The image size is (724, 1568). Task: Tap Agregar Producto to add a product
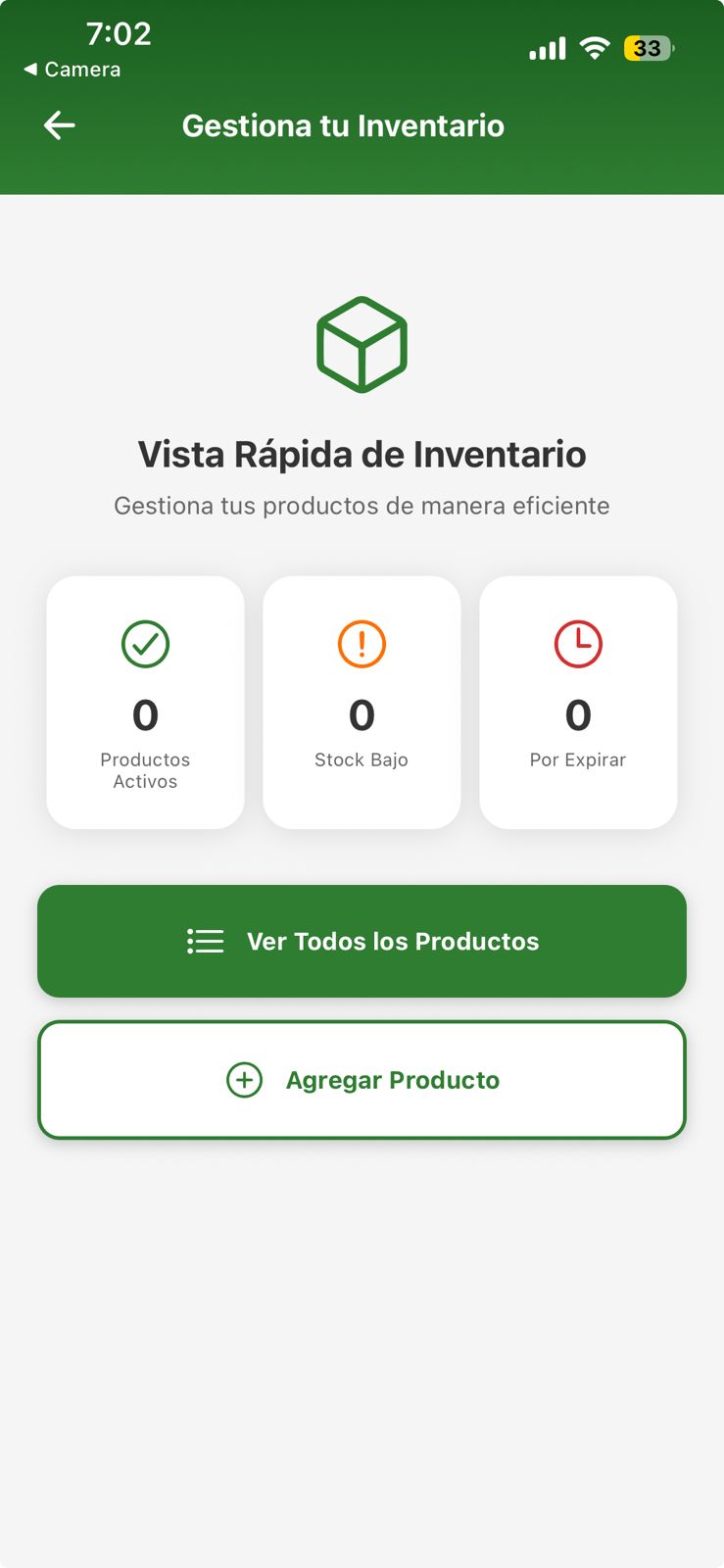coord(362,1080)
